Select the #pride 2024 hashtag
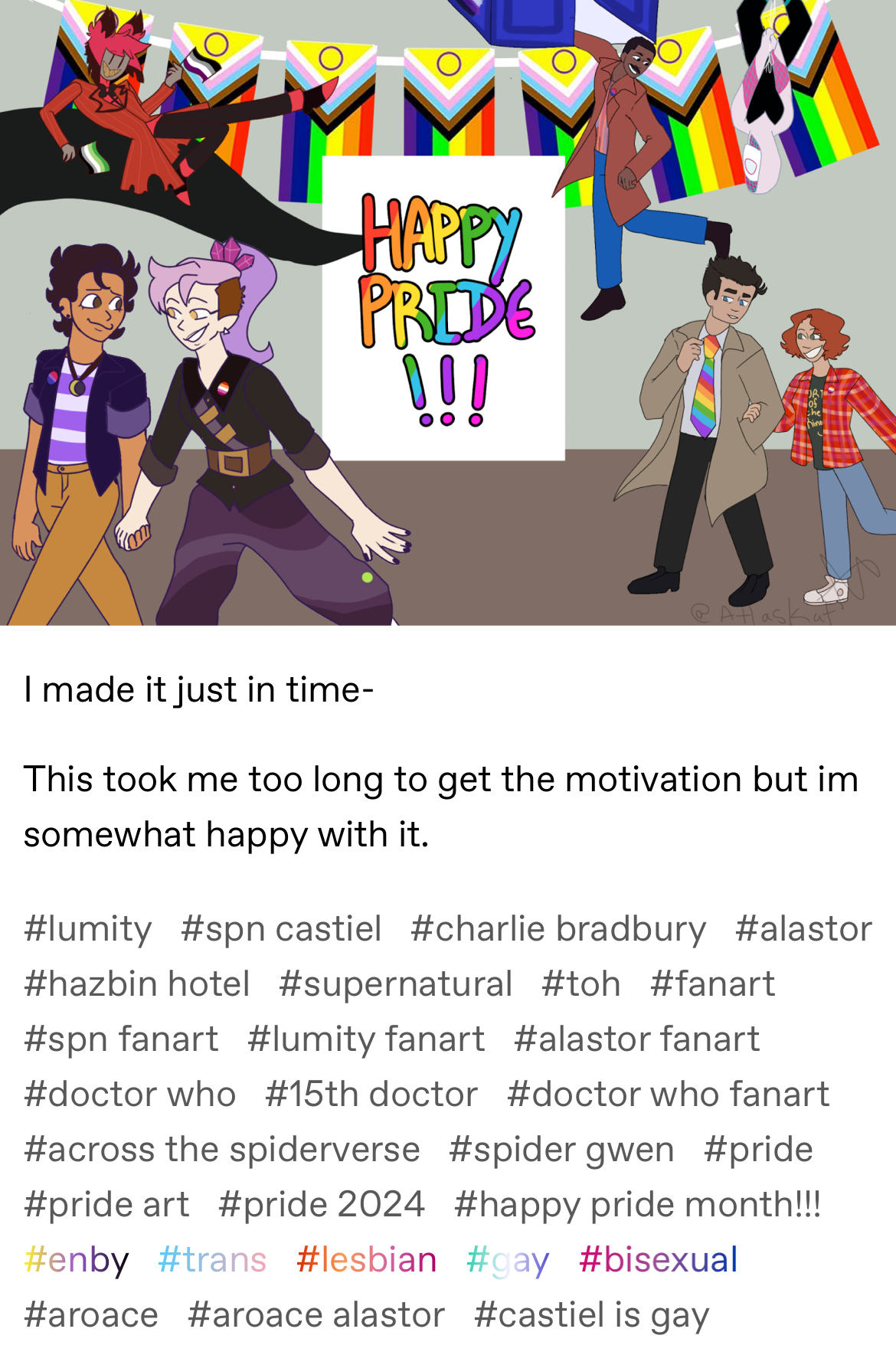This screenshot has width=896, height=1355. 322,1205
